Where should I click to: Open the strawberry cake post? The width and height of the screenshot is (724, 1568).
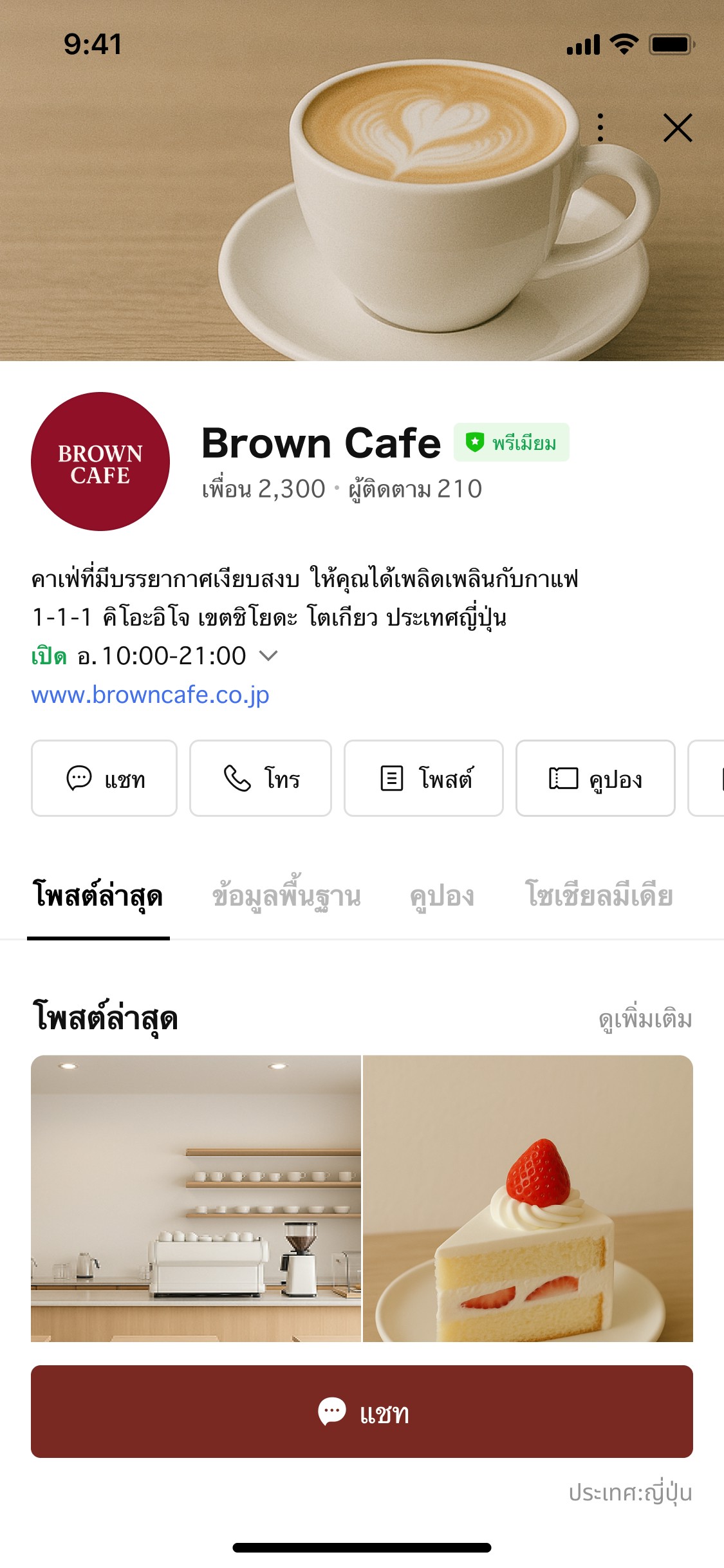[x=528, y=1198]
